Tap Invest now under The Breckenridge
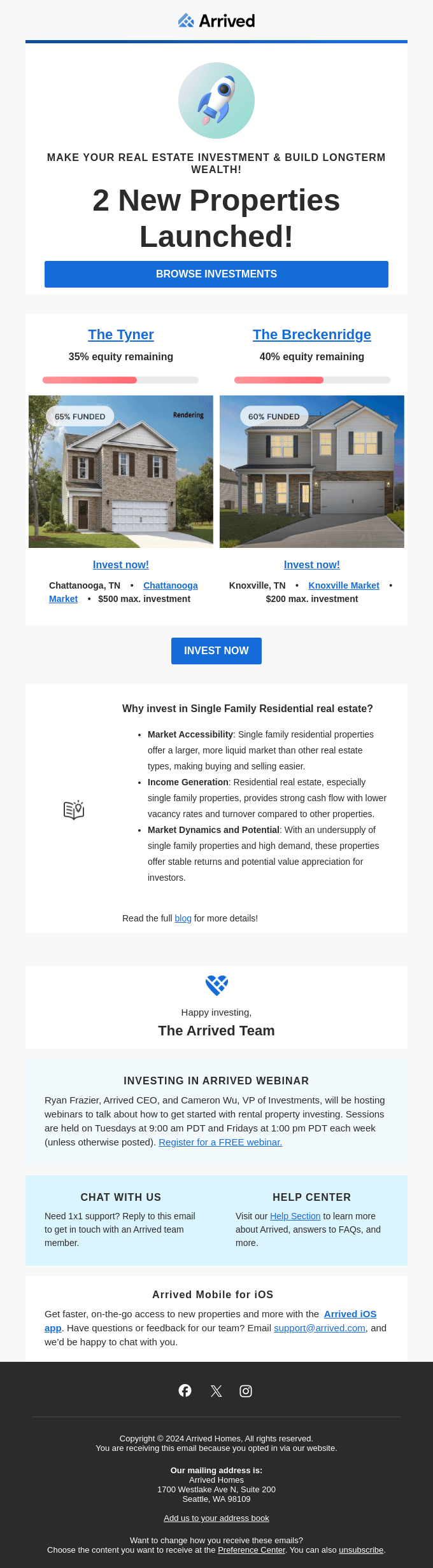This screenshot has height=1568, width=433. click(311, 564)
